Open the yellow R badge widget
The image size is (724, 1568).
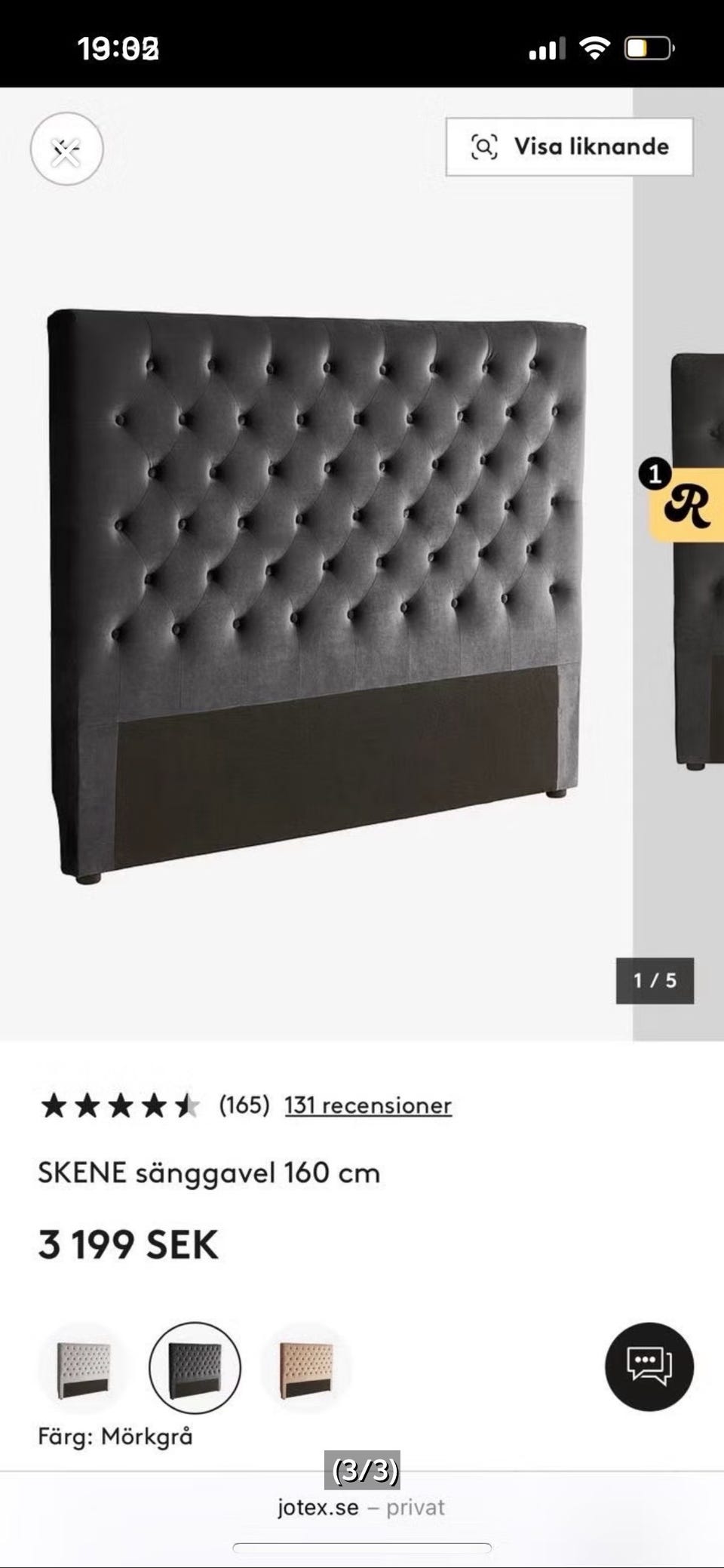point(685,505)
